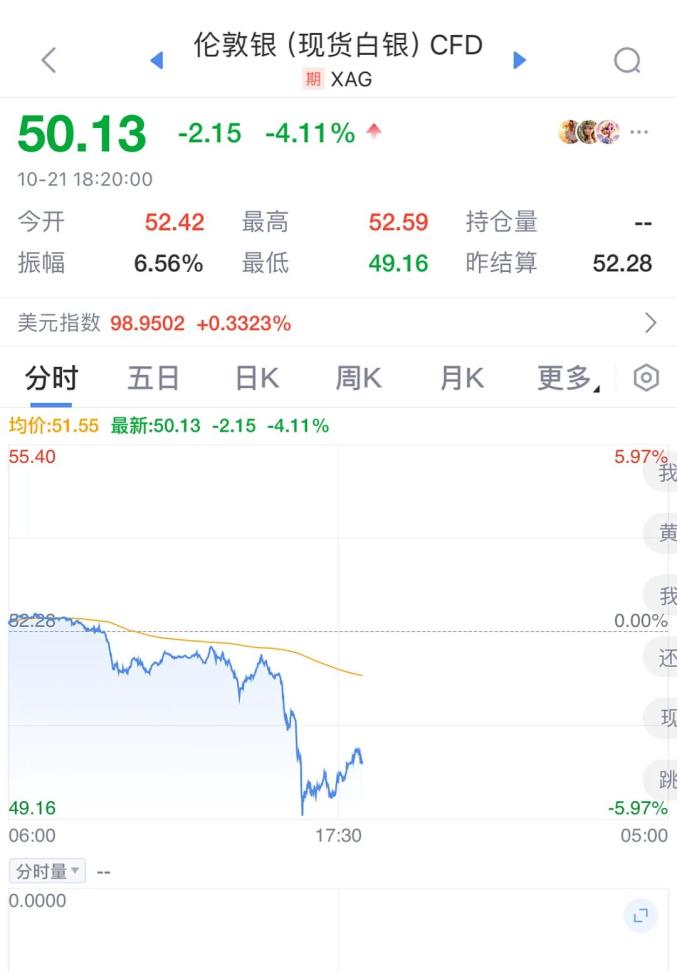Go back using the top-left arrow
Image resolution: width=677 pixels, height=972 pixels.
pyautogui.click(x=48, y=60)
